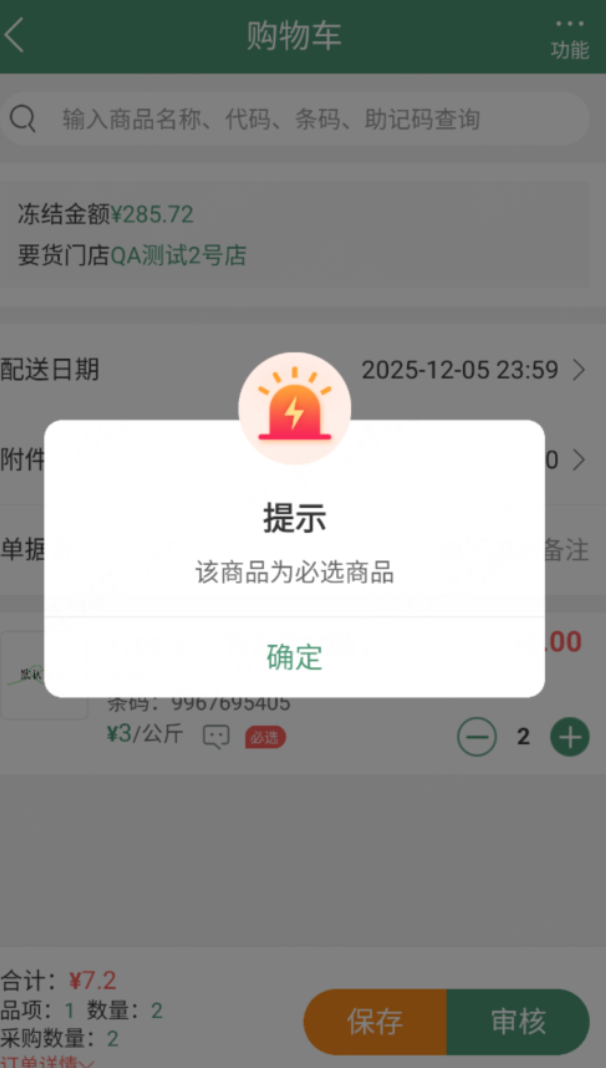
Task: Confirm the dialog with 确定
Action: tap(294, 657)
